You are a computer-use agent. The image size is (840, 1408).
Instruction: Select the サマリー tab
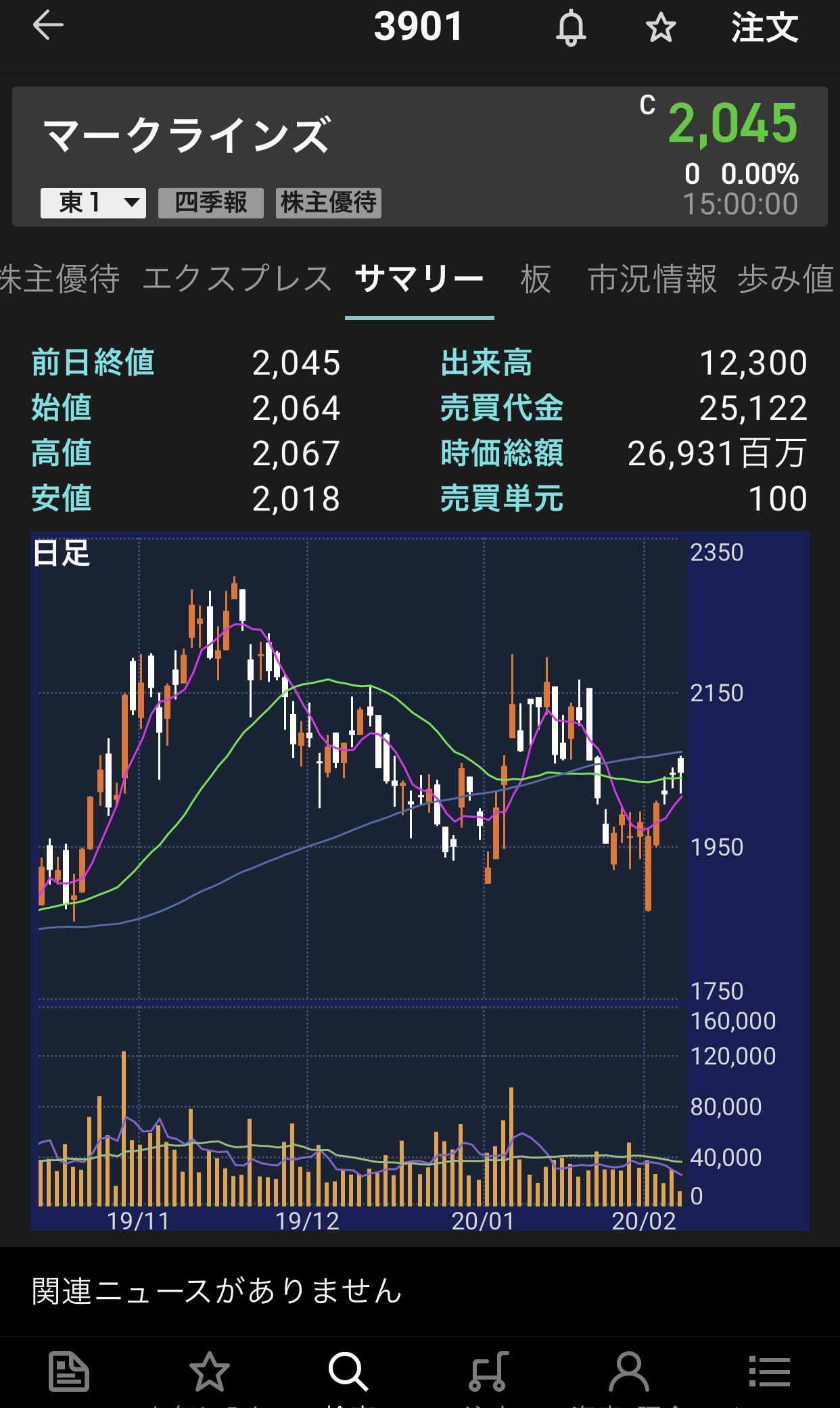tap(419, 279)
